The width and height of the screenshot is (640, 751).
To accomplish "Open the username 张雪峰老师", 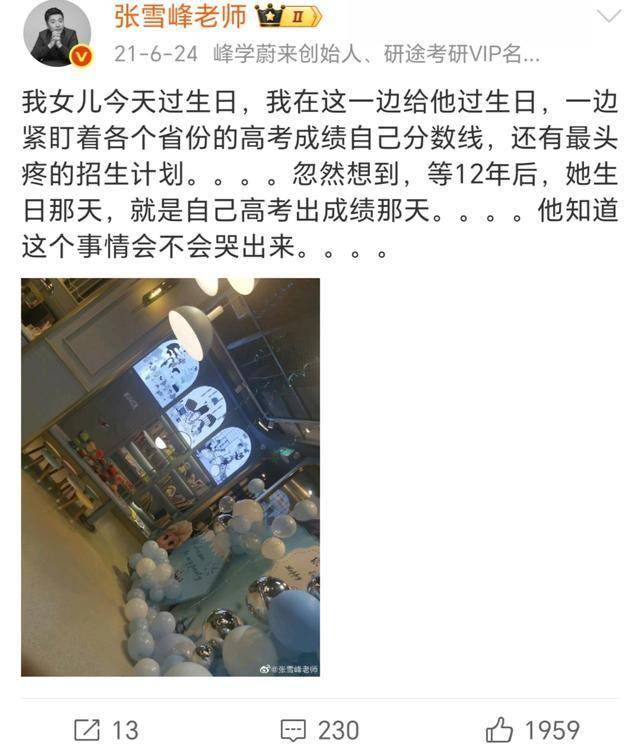I will [174, 17].
